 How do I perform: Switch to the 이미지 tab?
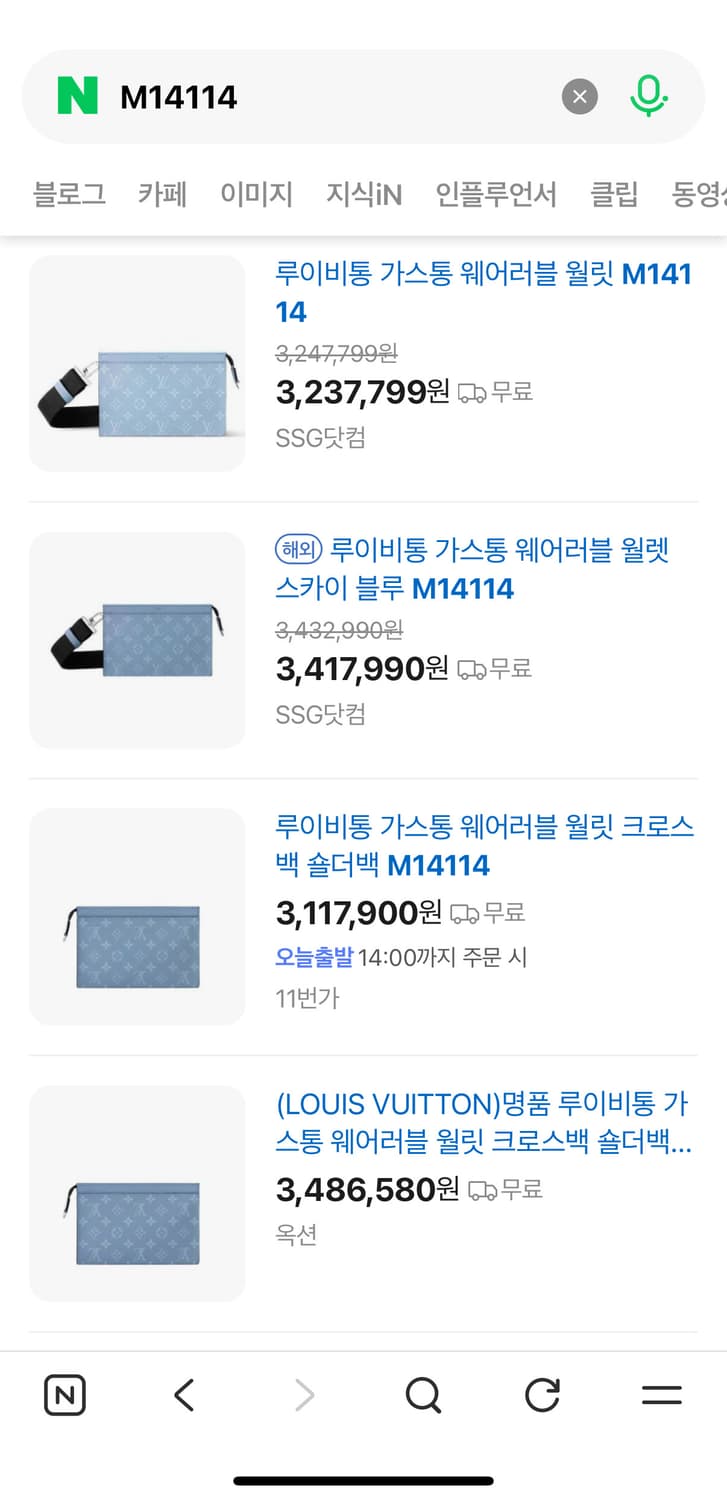click(257, 196)
